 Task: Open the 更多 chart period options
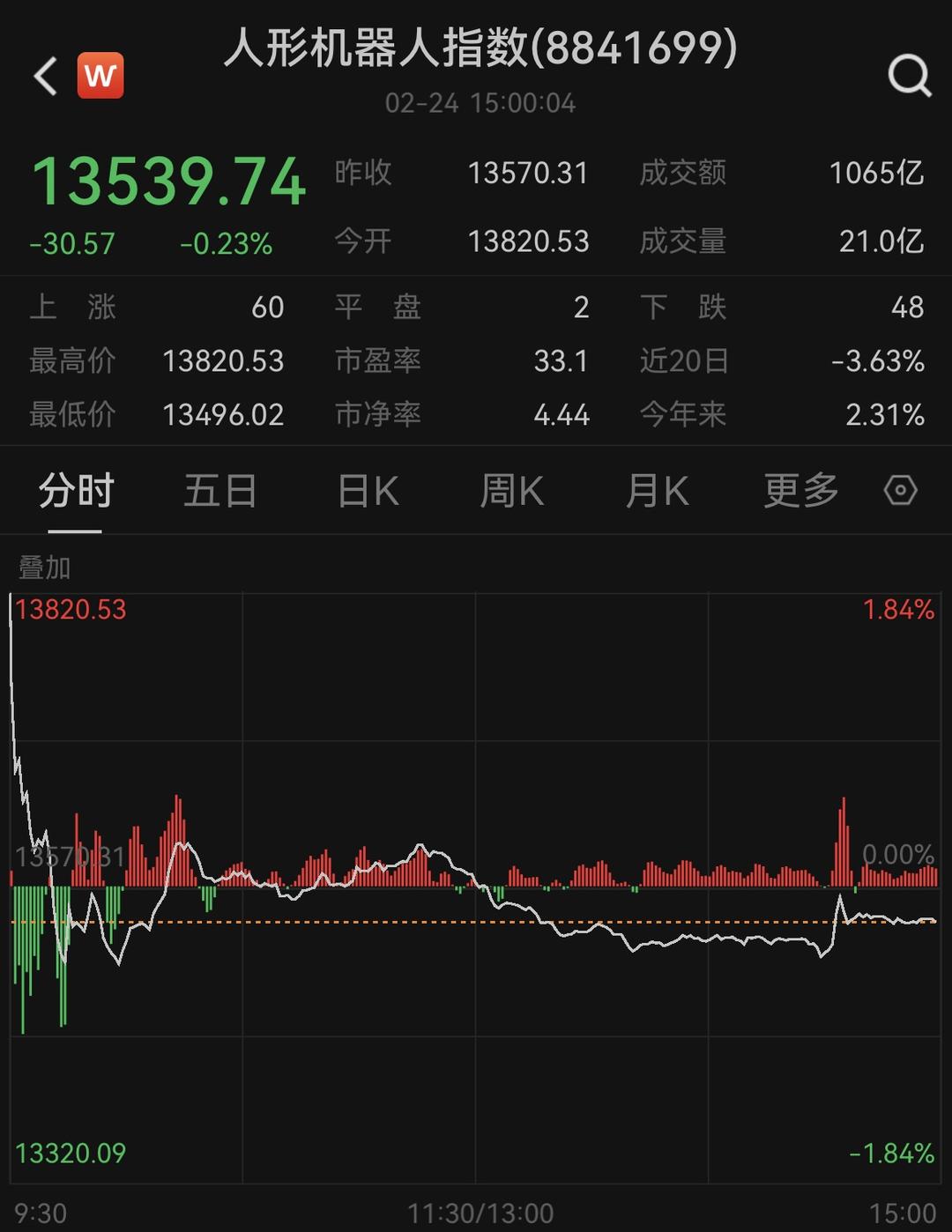(800, 491)
